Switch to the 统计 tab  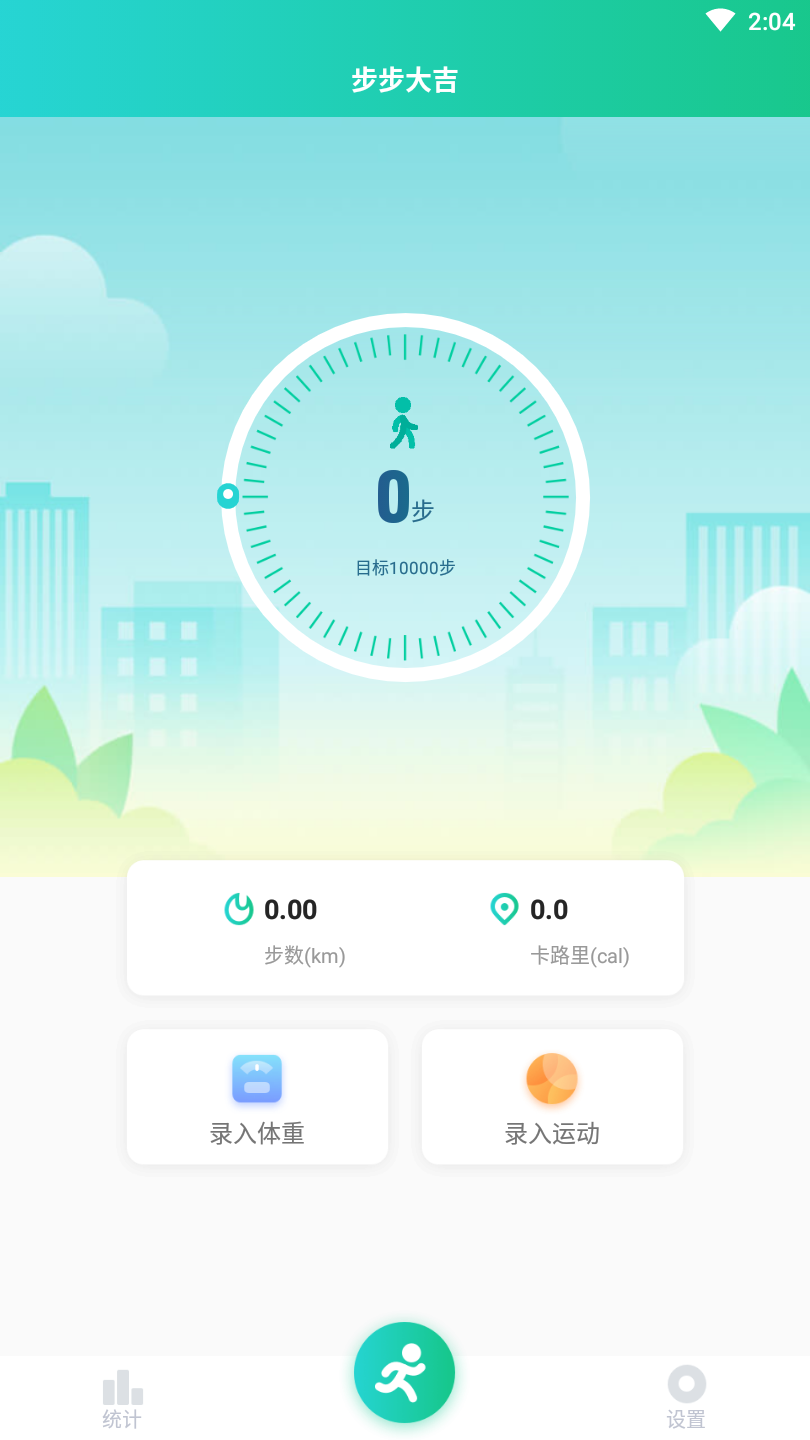(x=122, y=1397)
